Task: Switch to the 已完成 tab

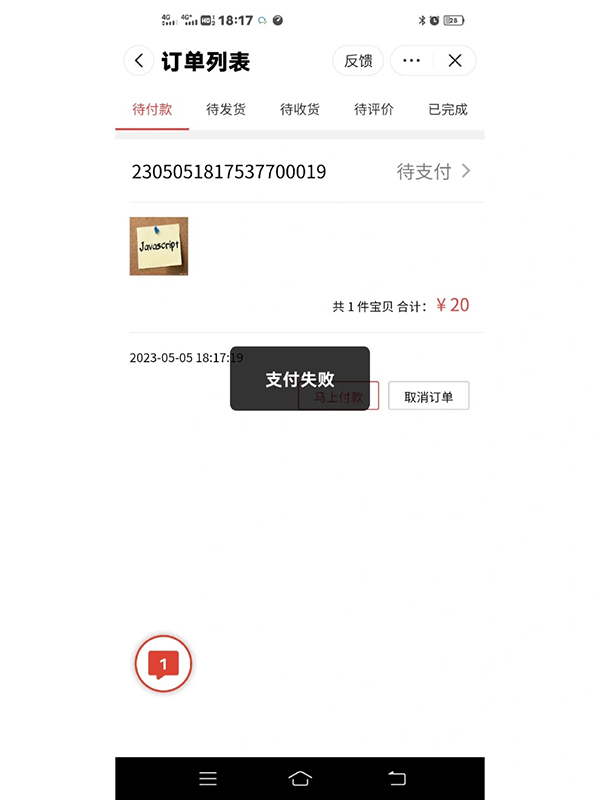Action: 448,109
